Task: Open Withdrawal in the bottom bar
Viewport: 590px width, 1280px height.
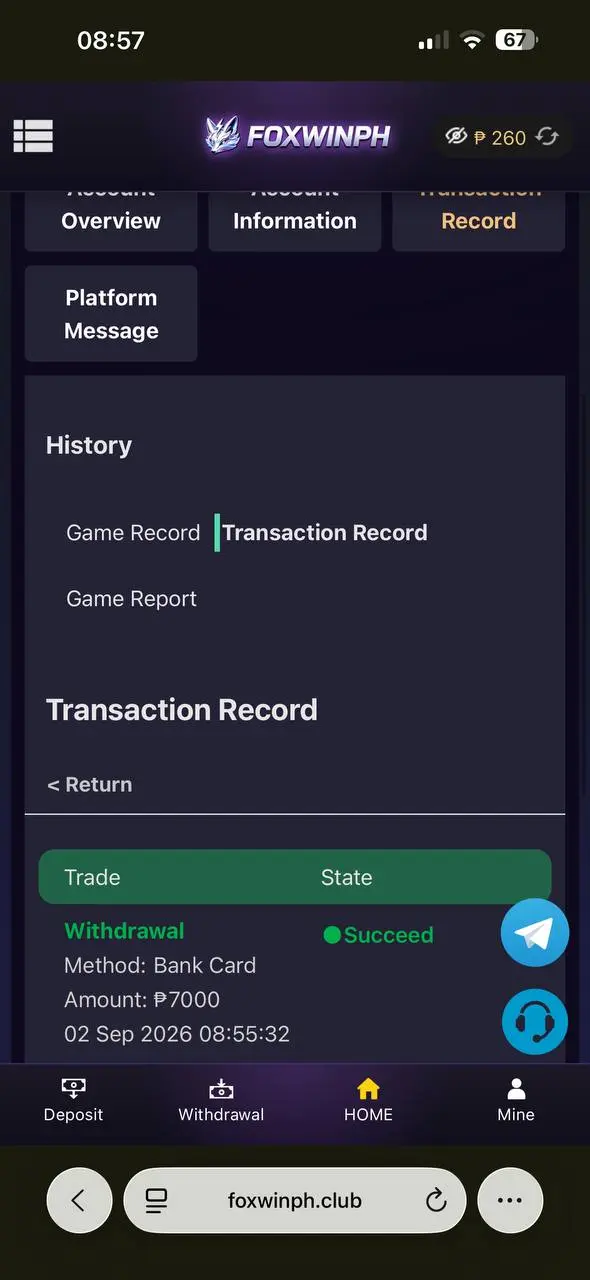Action: point(221,1100)
